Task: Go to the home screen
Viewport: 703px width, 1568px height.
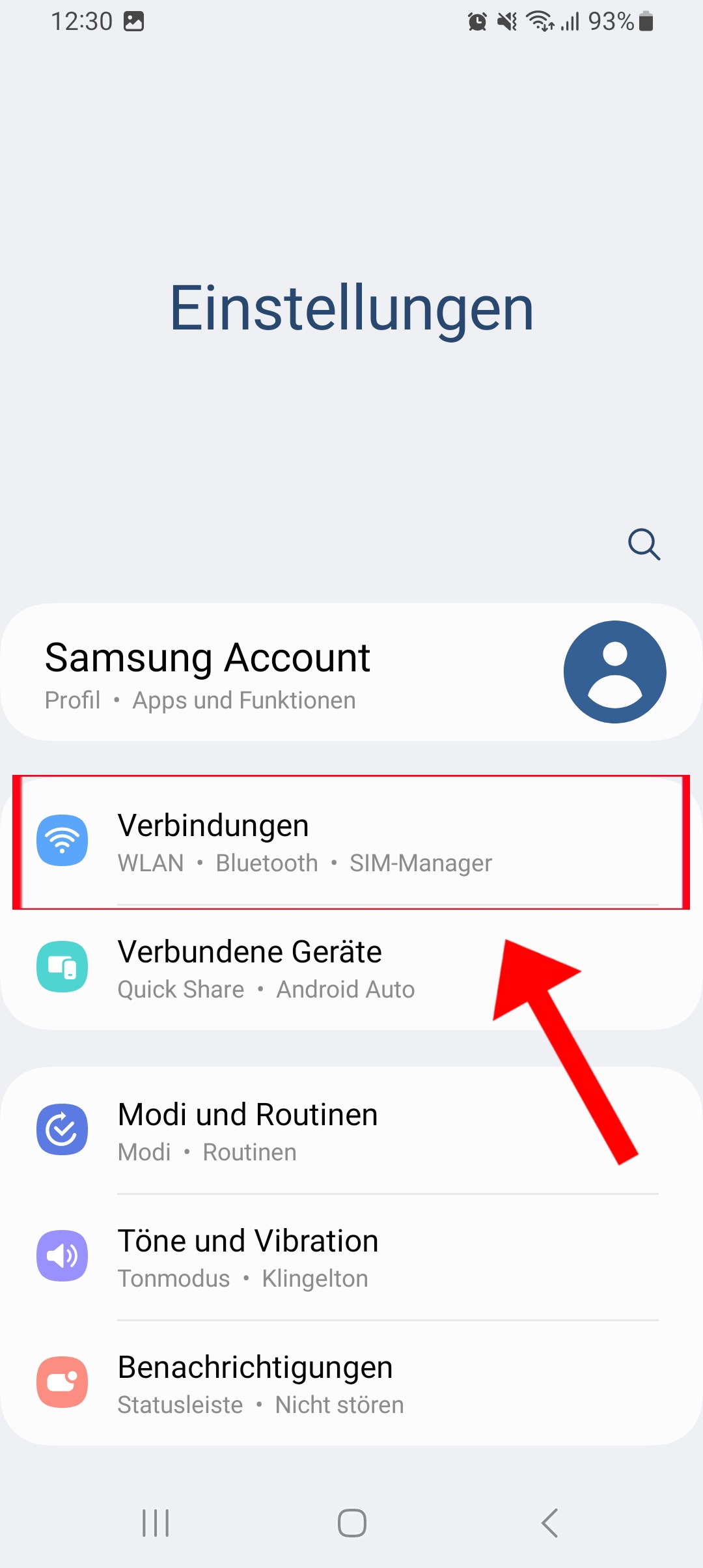Action: tap(351, 1523)
